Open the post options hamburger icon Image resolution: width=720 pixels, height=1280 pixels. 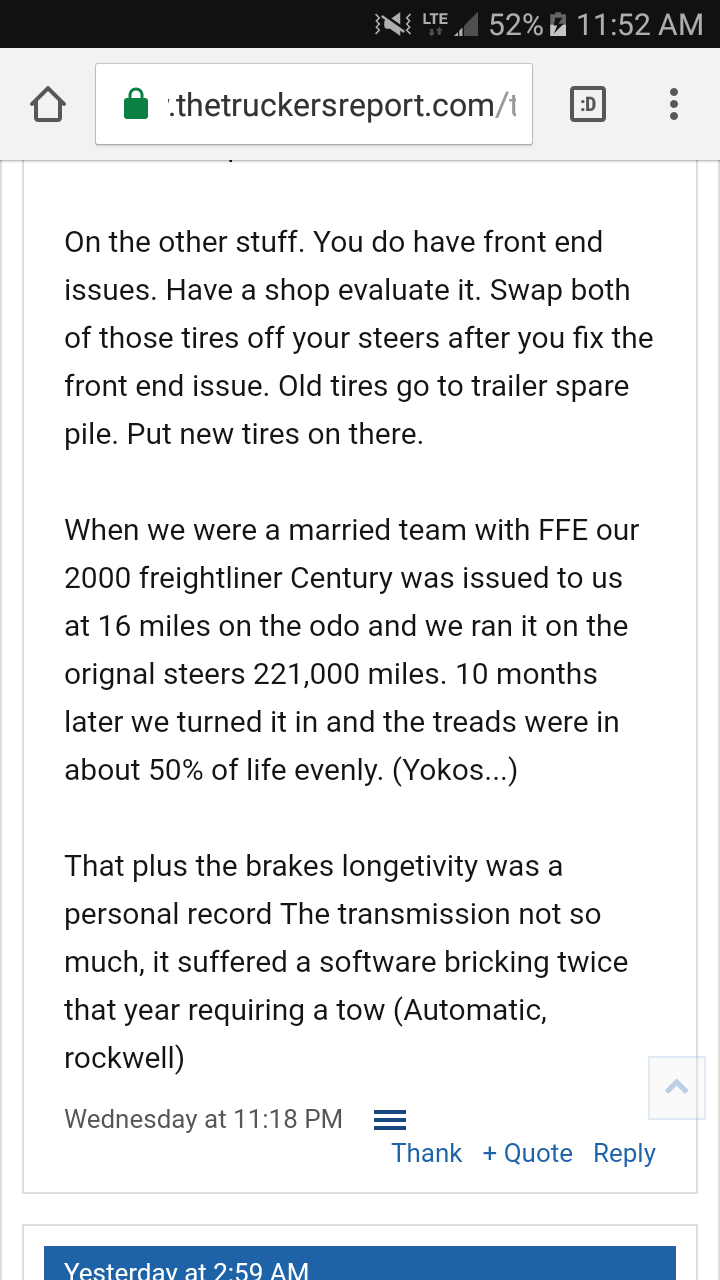click(389, 1120)
